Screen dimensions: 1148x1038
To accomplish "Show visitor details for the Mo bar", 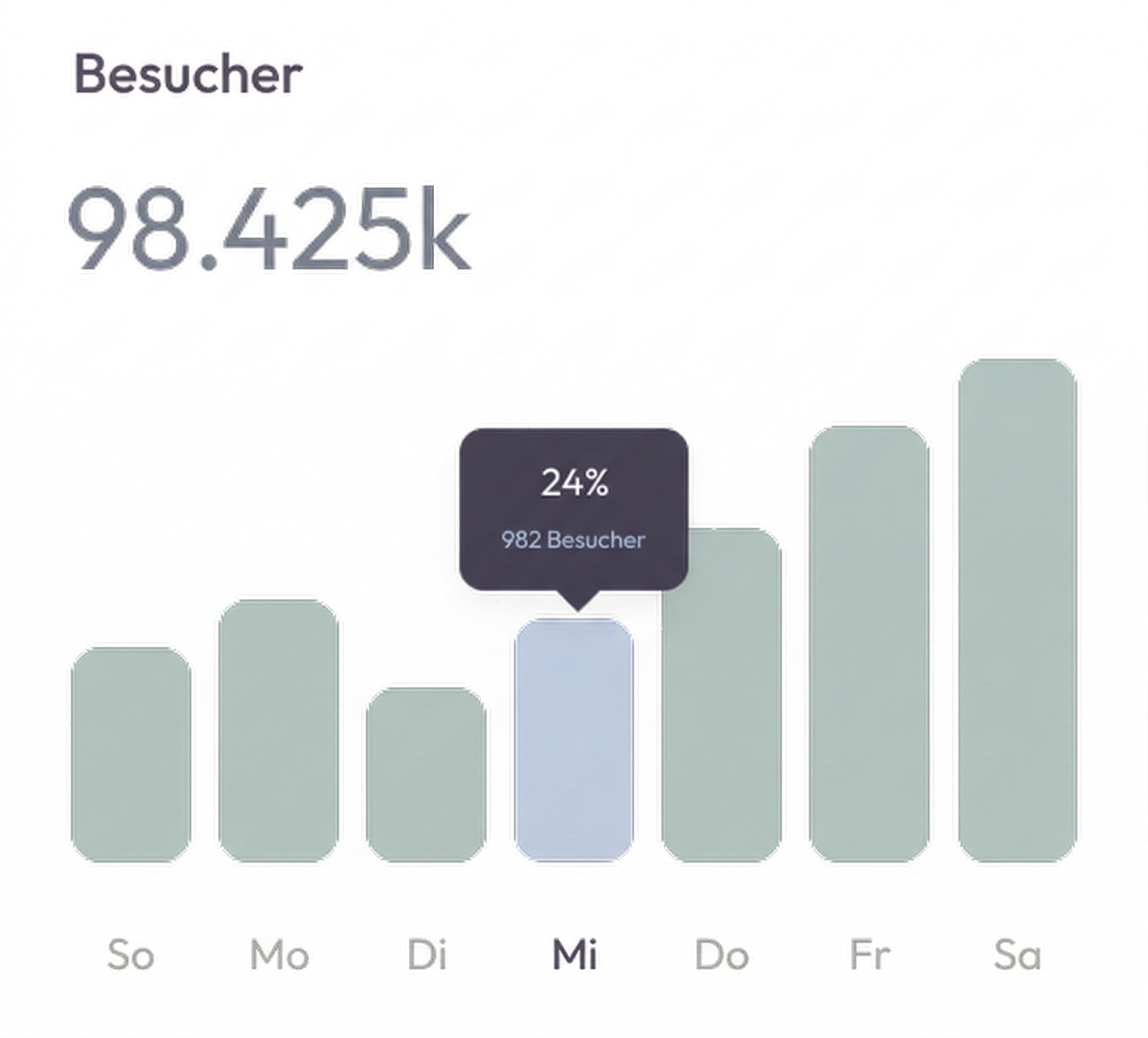I will pyautogui.click(x=278, y=731).
